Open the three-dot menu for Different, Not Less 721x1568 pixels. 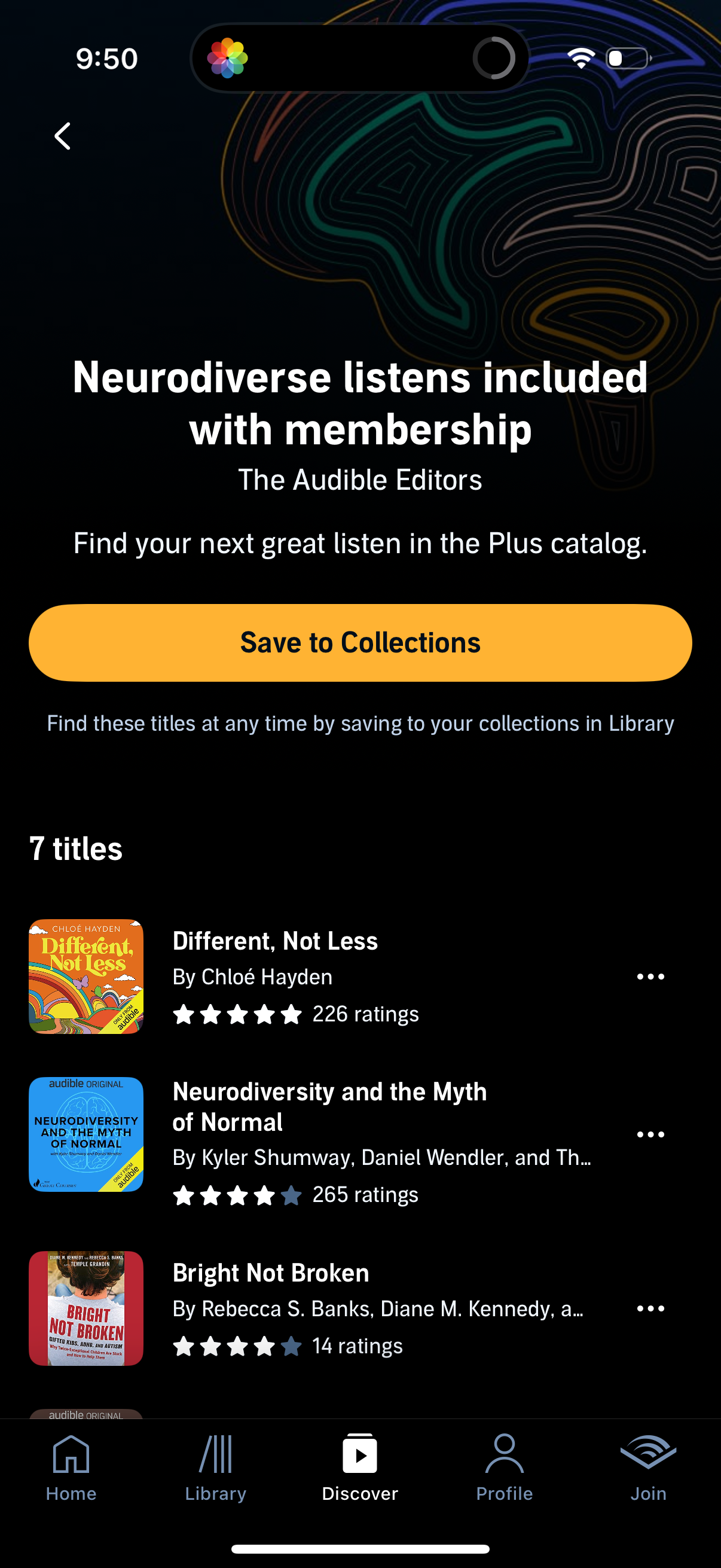tap(650, 977)
